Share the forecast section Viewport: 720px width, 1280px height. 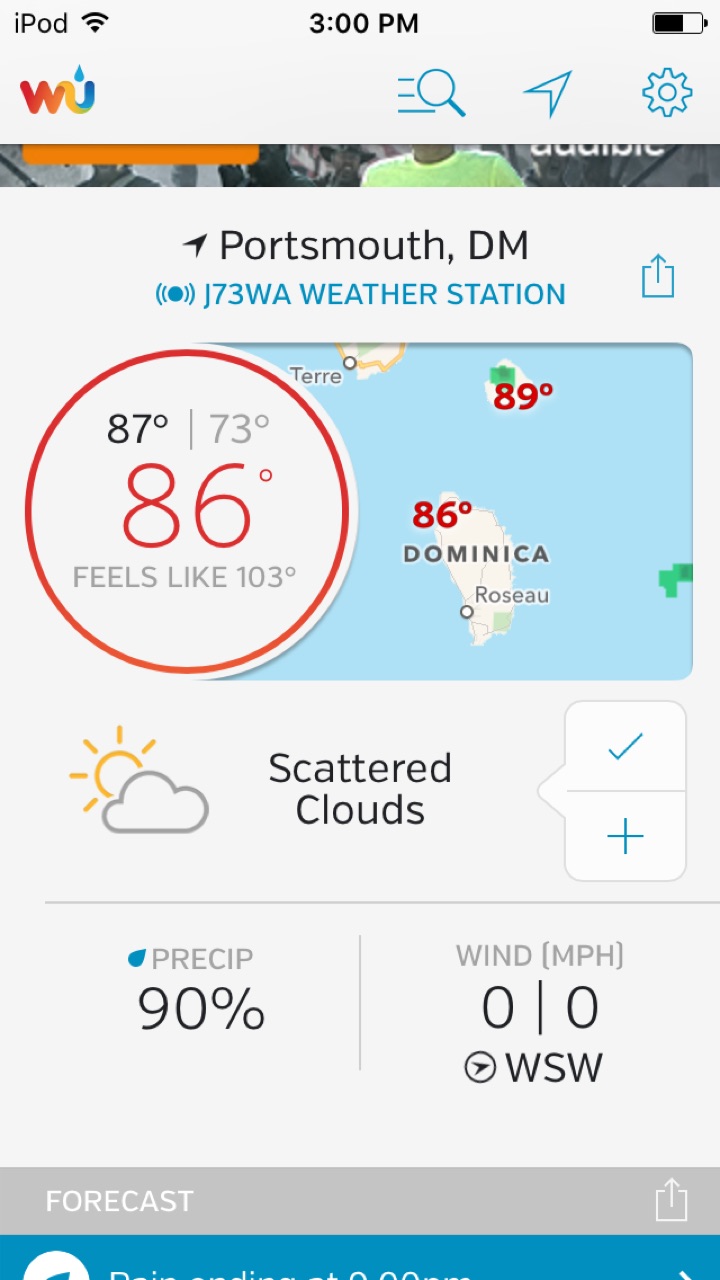[x=671, y=1200]
